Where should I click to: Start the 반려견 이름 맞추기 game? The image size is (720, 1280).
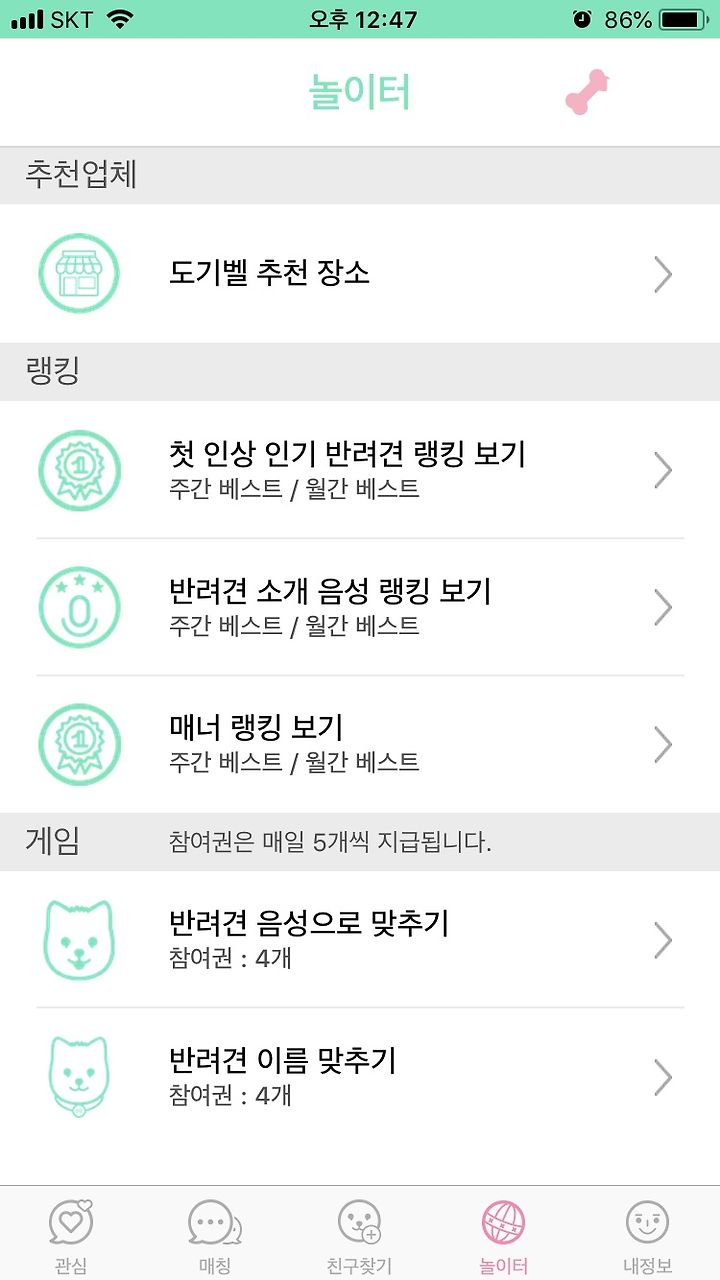coord(360,1076)
